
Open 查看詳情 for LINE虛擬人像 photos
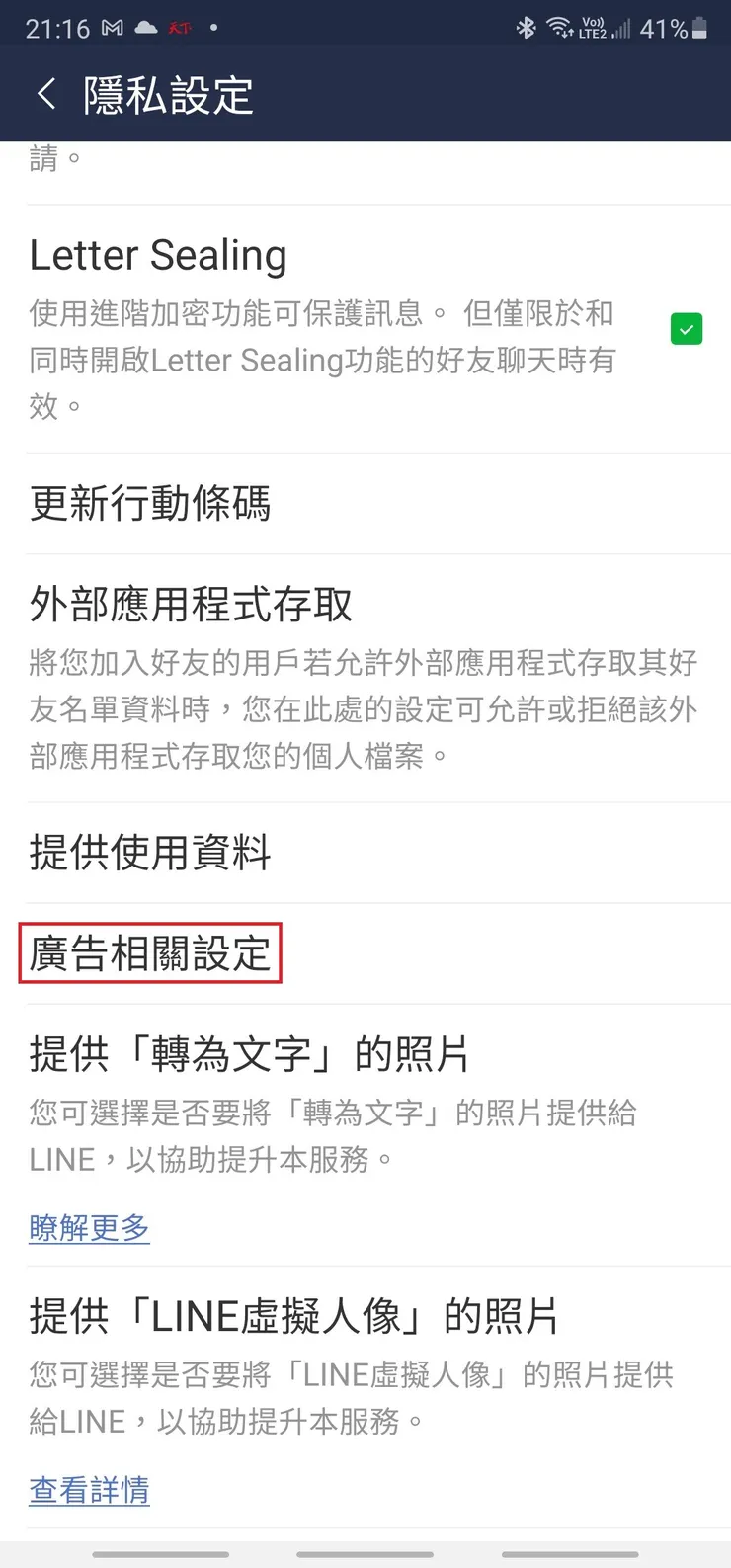(89, 1490)
